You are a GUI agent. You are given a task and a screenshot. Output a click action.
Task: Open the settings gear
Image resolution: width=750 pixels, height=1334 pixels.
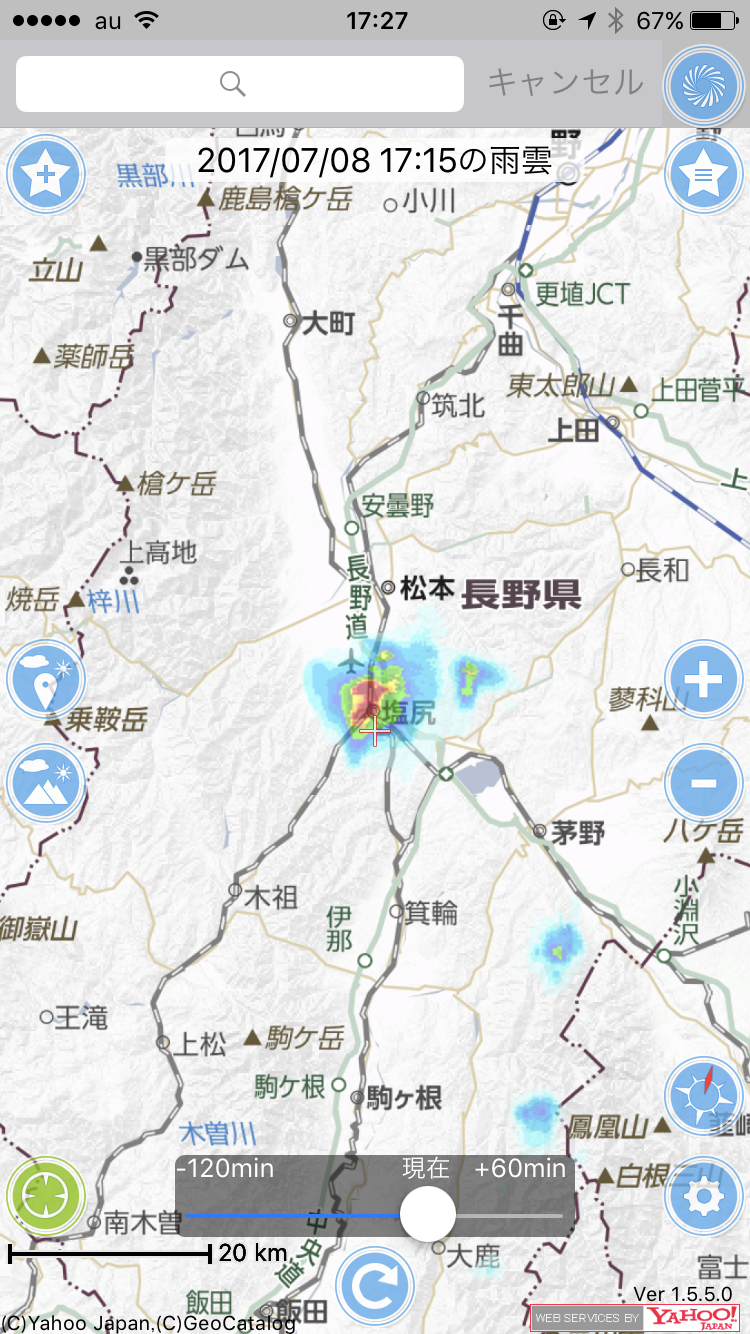(703, 1195)
